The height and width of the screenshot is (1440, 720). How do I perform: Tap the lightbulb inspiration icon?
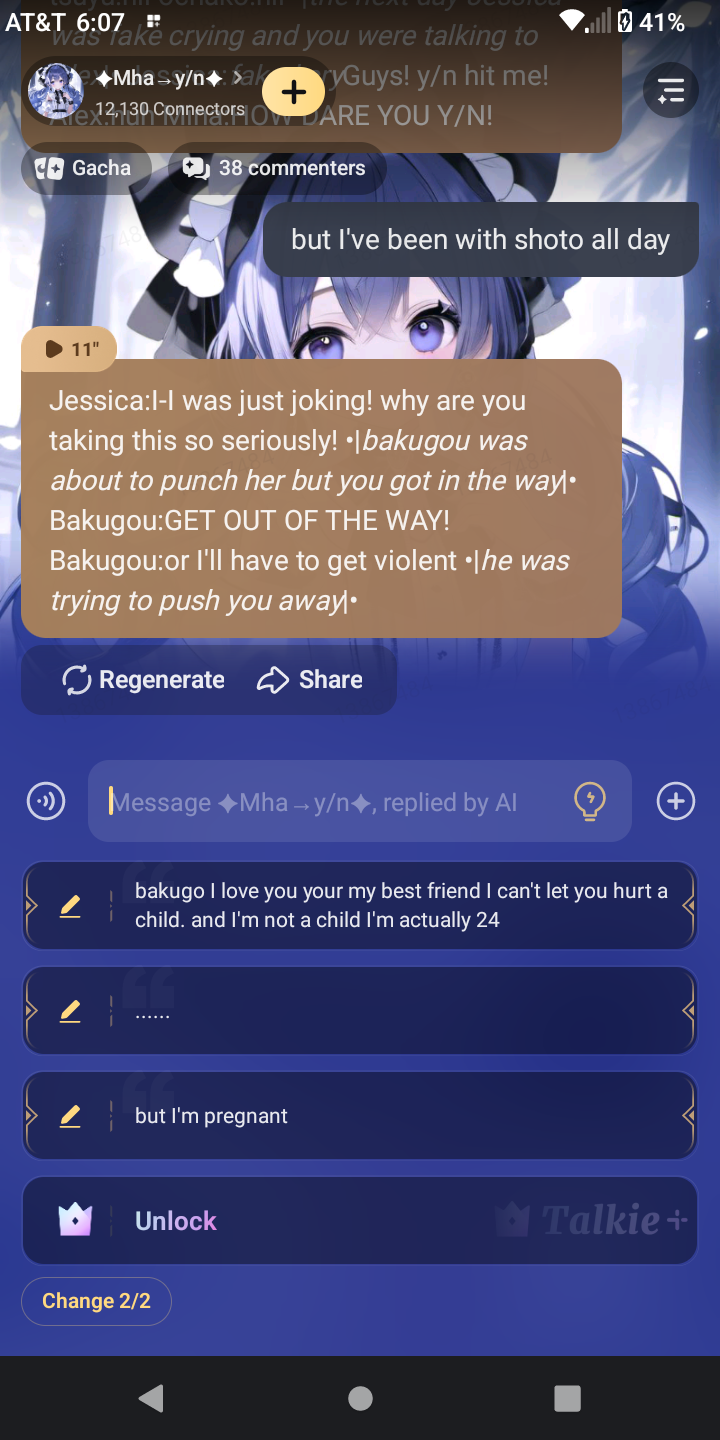(590, 801)
